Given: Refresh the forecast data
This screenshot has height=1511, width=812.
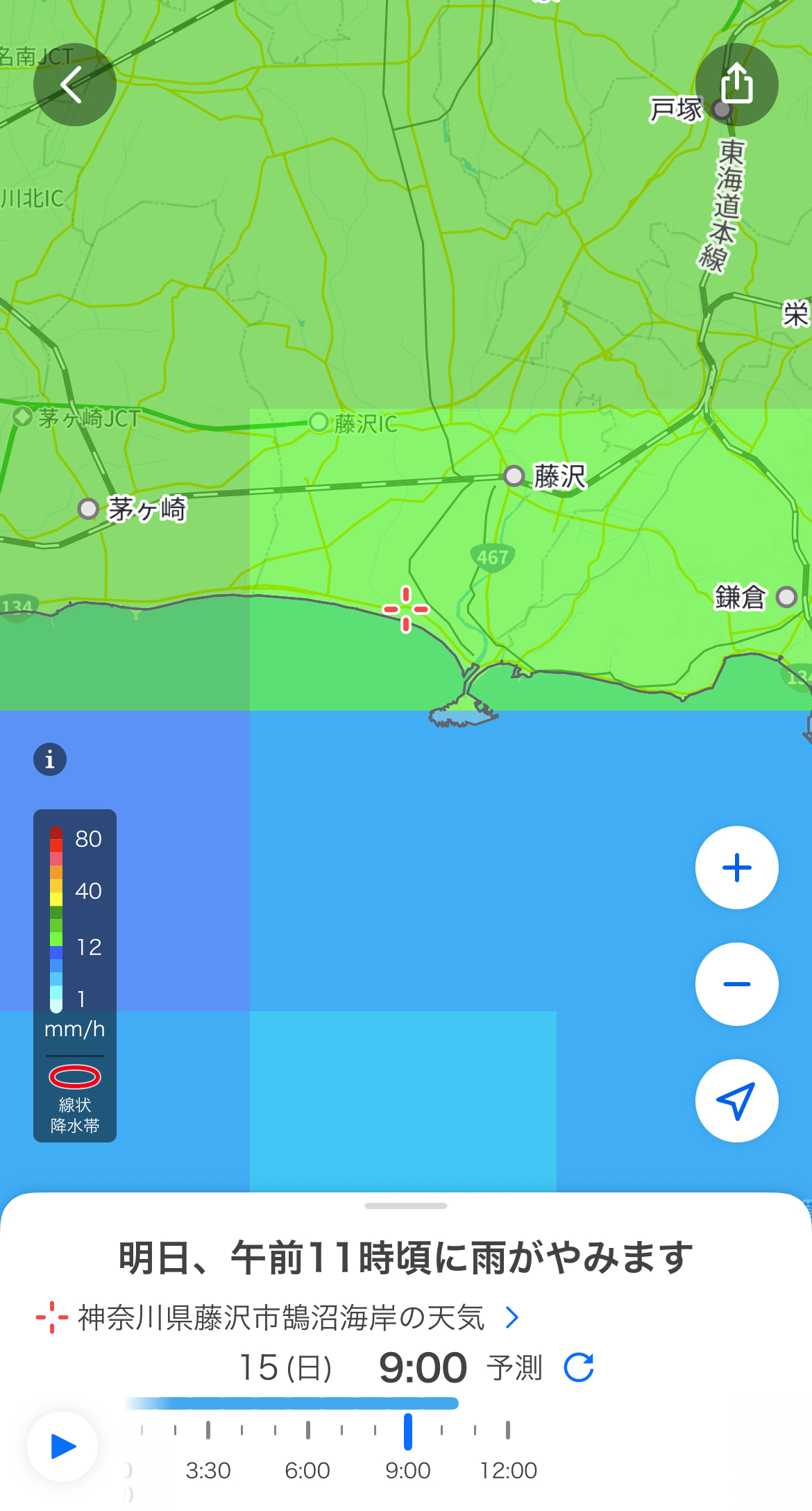Looking at the screenshot, I should pos(579,1368).
